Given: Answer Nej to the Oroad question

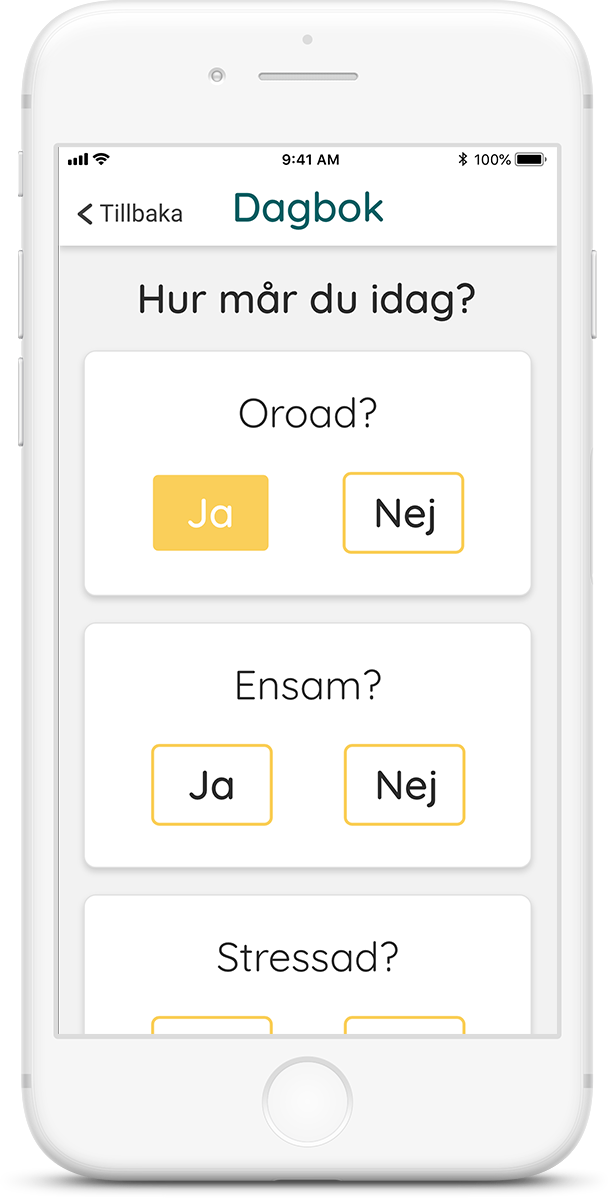Looking at the screenshot, I should click(x=403, y=513).
